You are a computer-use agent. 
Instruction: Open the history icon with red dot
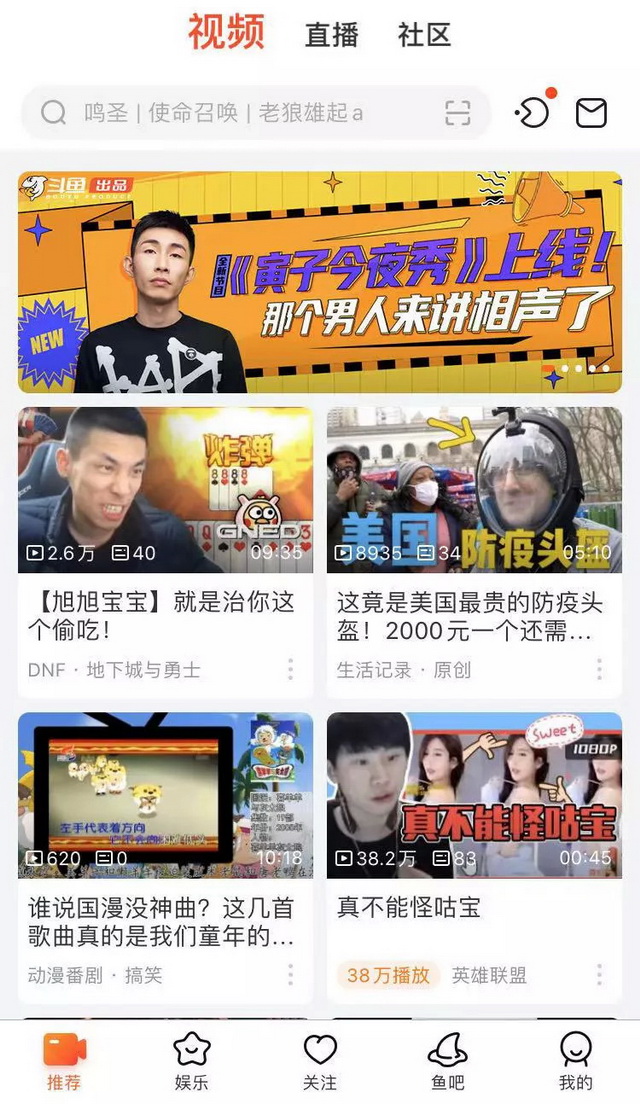click(532, 113)
